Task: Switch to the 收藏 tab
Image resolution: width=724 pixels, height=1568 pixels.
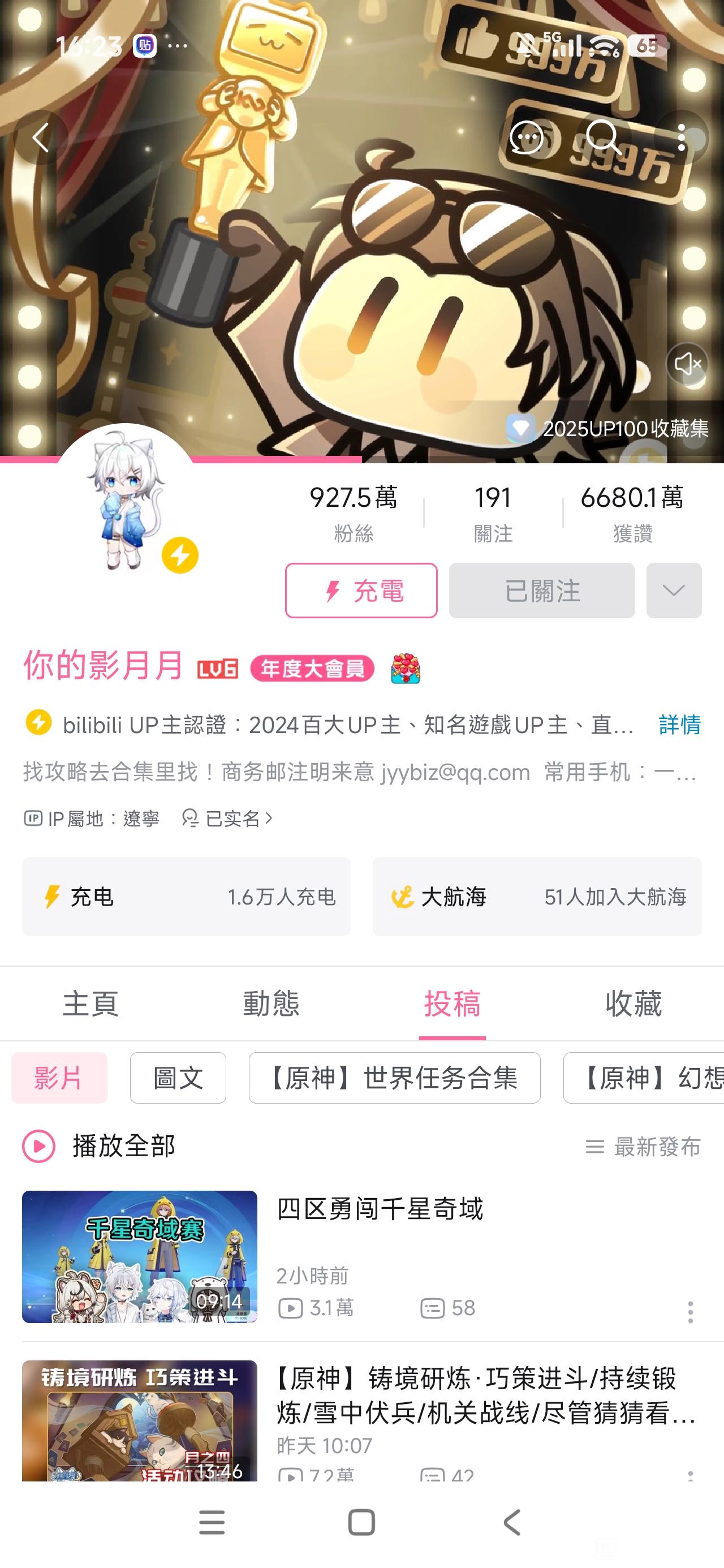Action: 633,1003
